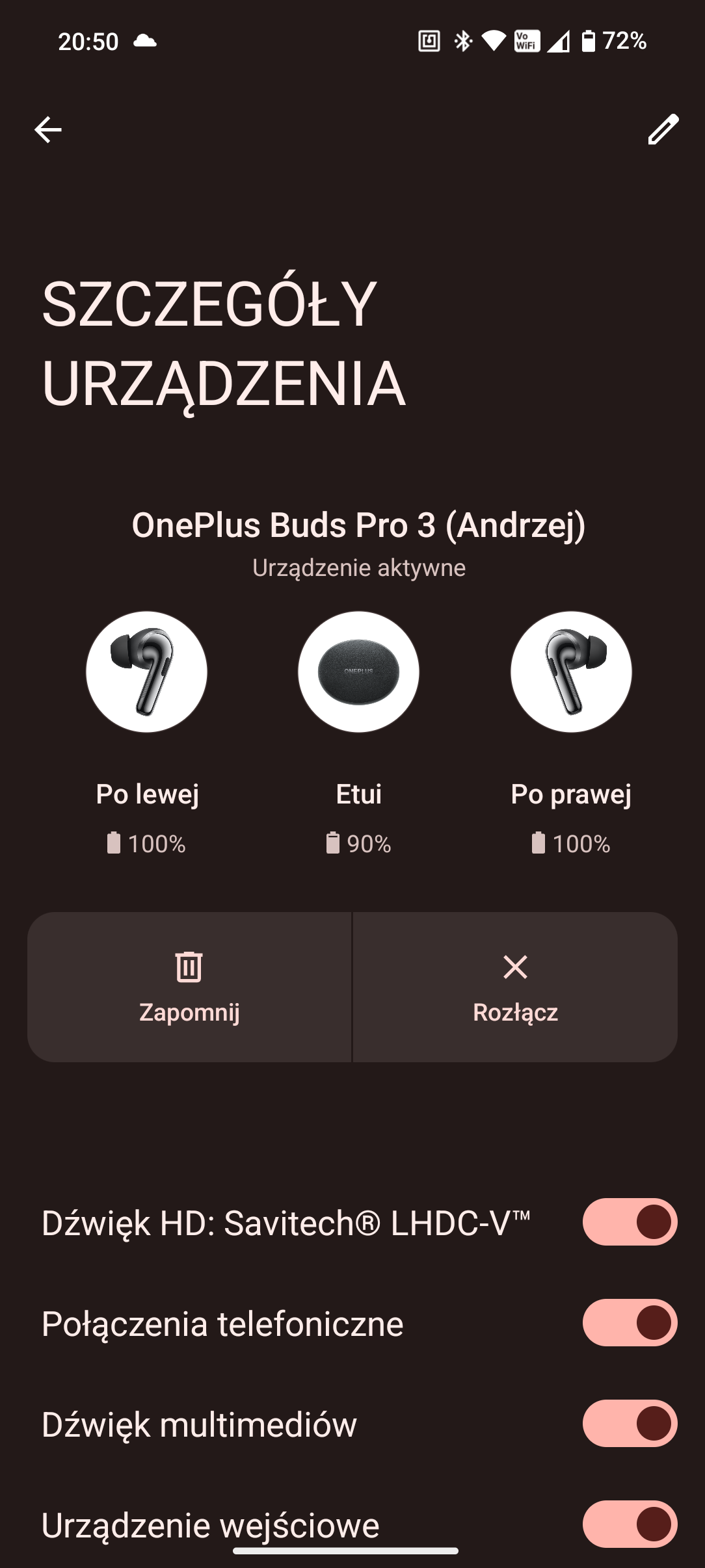
Task: Tap the pencil icon to rename device
Action: coord(663,129)
